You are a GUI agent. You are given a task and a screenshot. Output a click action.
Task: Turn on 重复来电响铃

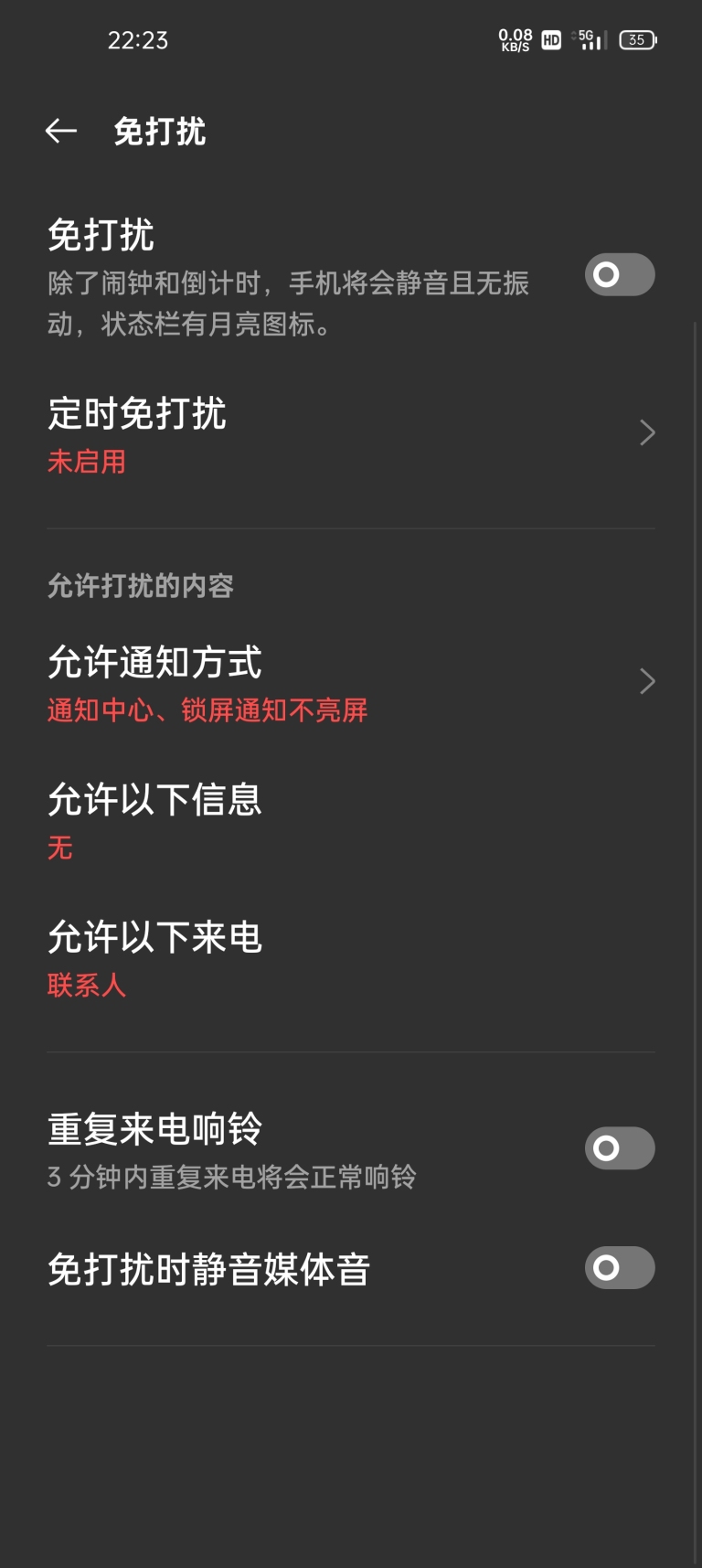[619, 1147]
